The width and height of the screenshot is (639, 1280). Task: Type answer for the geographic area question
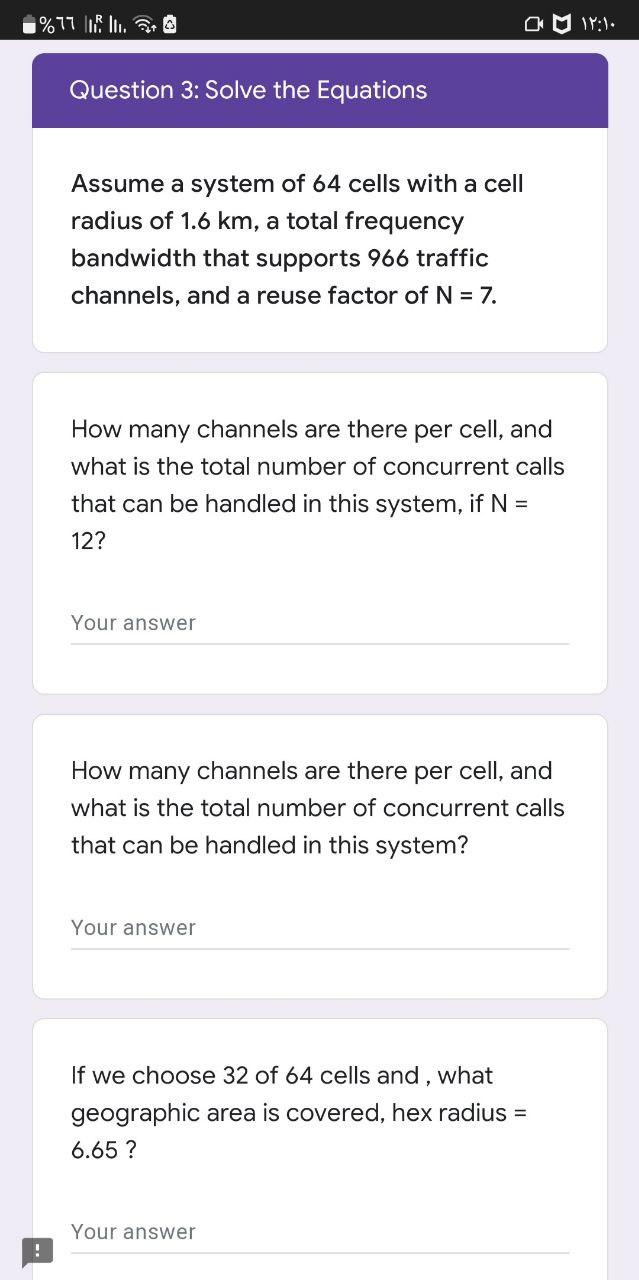[319, 1232]
